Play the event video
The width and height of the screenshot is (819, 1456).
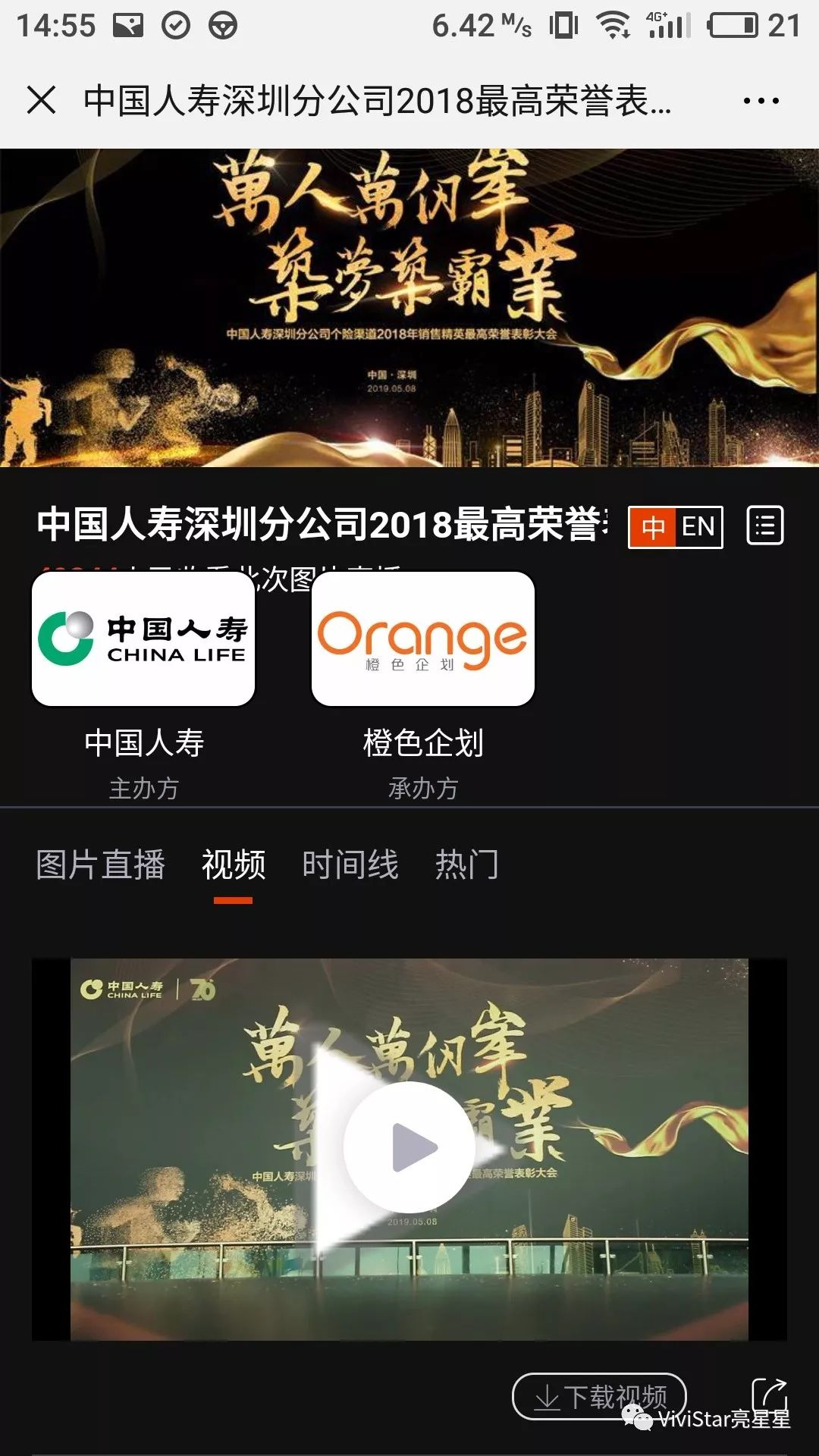click(x=409, y=1147)
